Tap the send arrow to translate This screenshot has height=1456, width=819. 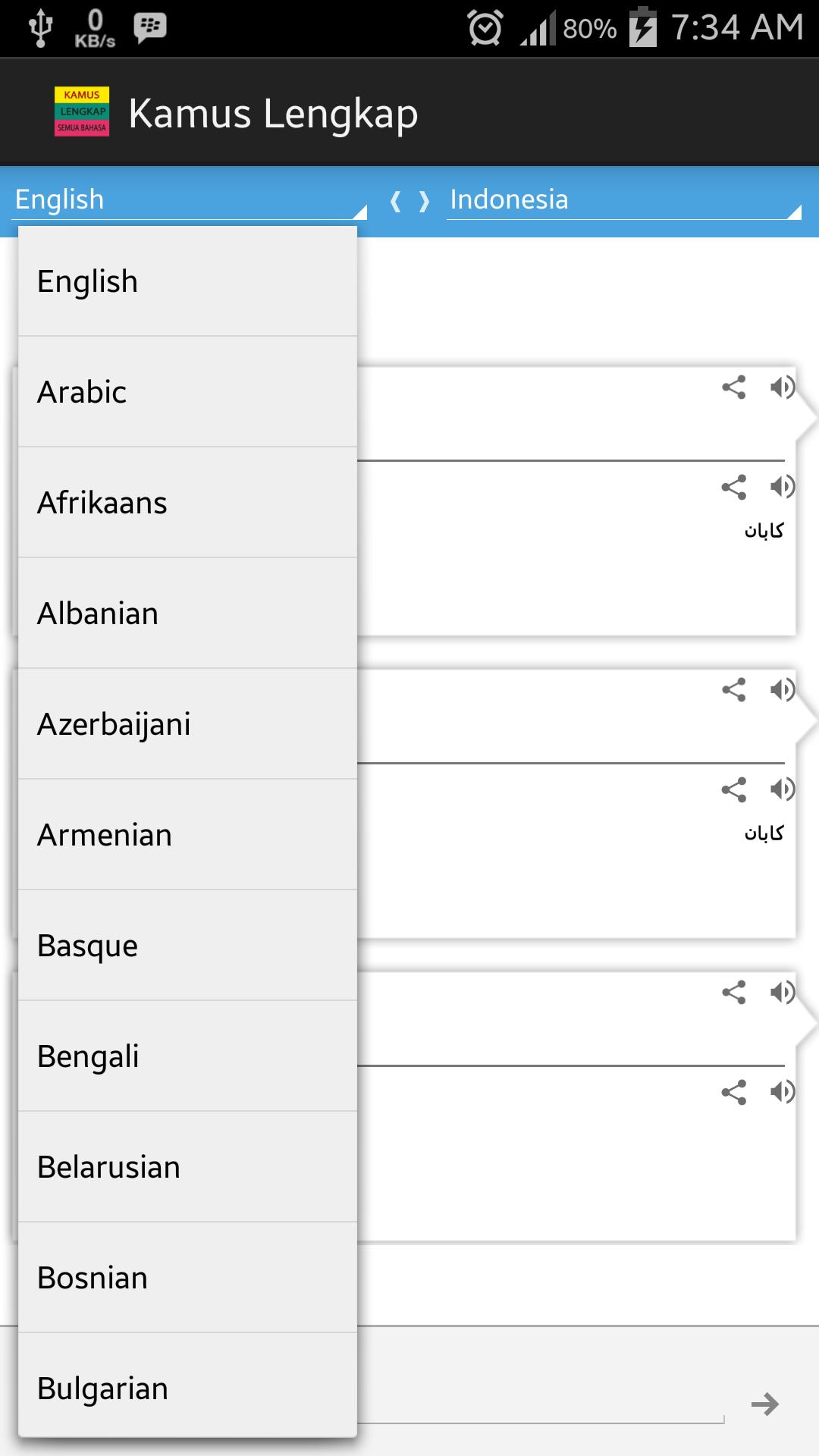[764, 1404]
